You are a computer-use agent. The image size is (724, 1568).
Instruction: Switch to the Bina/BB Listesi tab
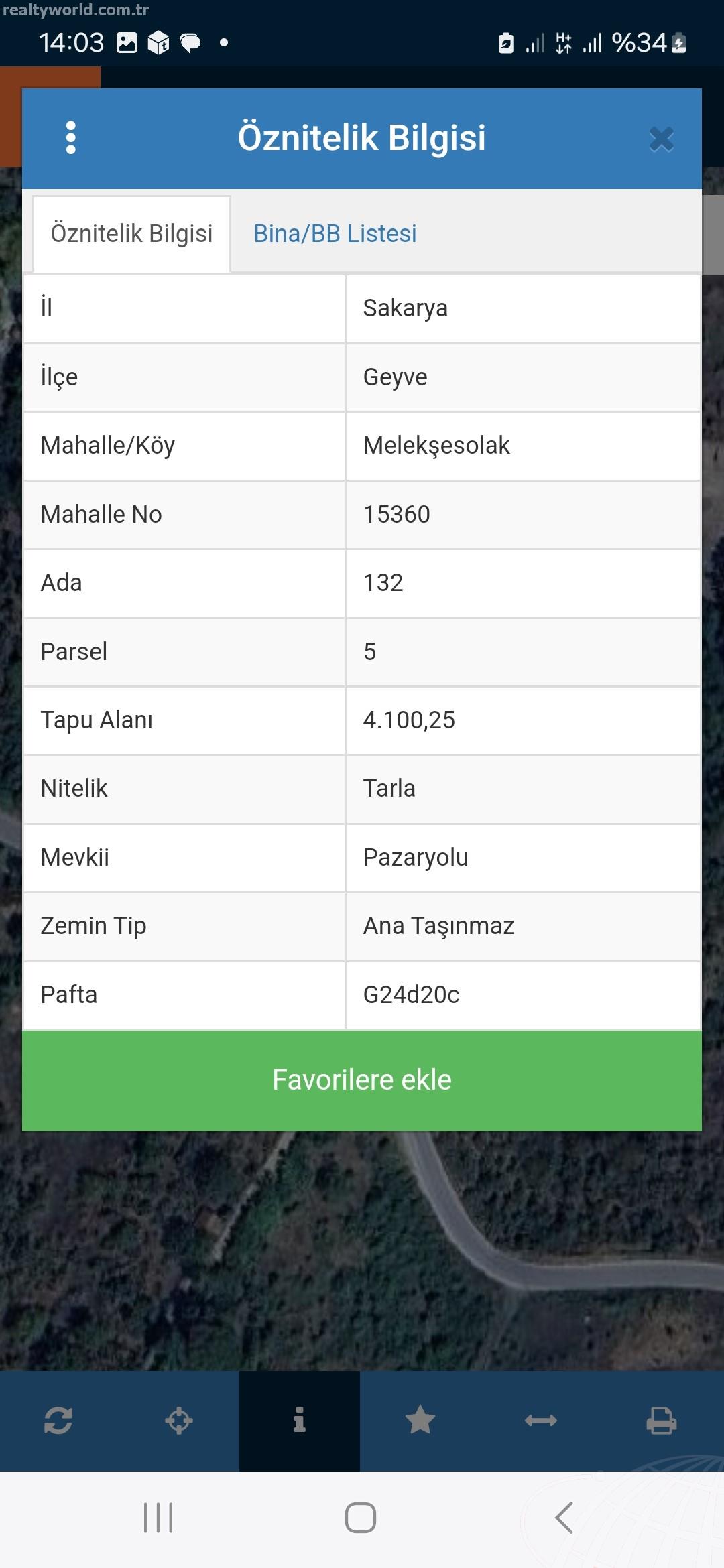click(x=335, y=234)
